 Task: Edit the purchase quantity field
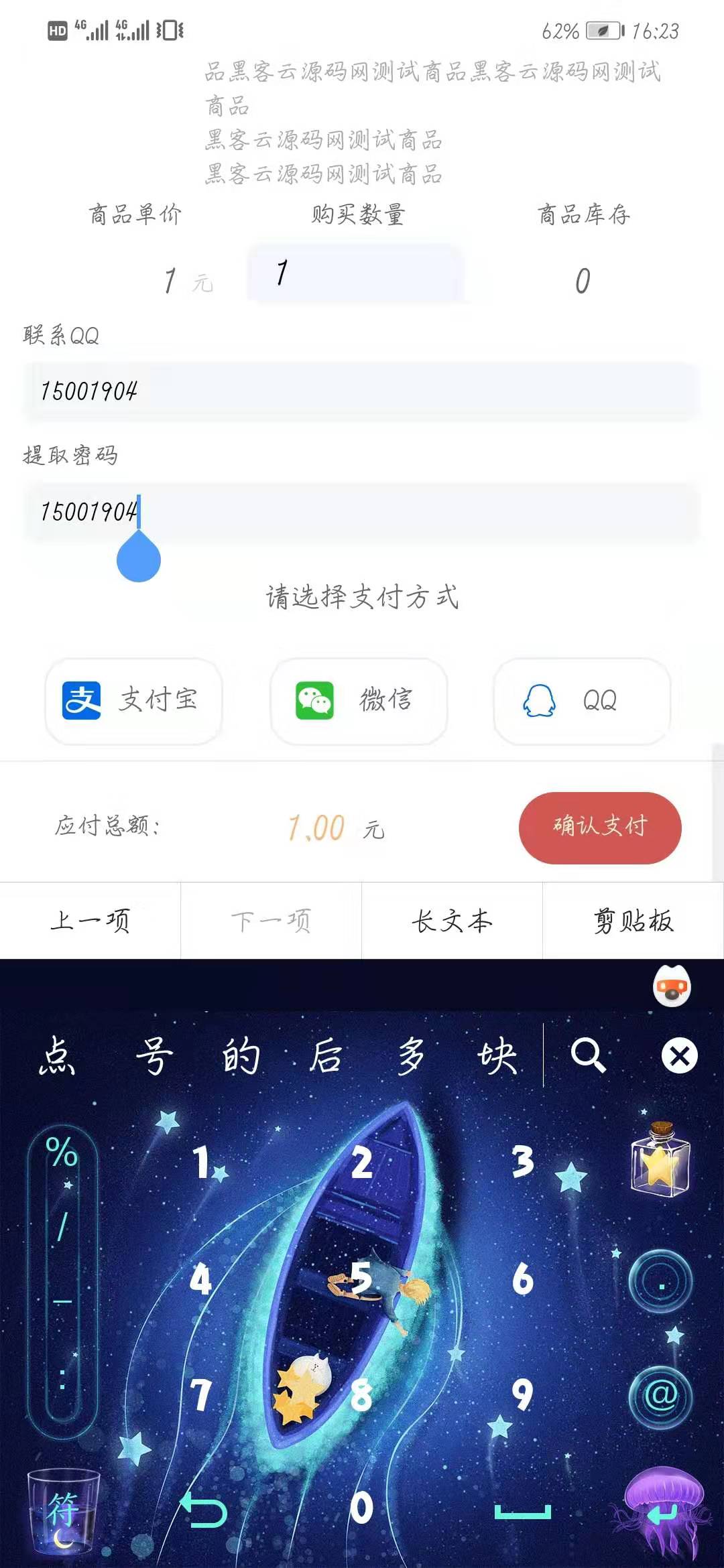pos(355,273)
